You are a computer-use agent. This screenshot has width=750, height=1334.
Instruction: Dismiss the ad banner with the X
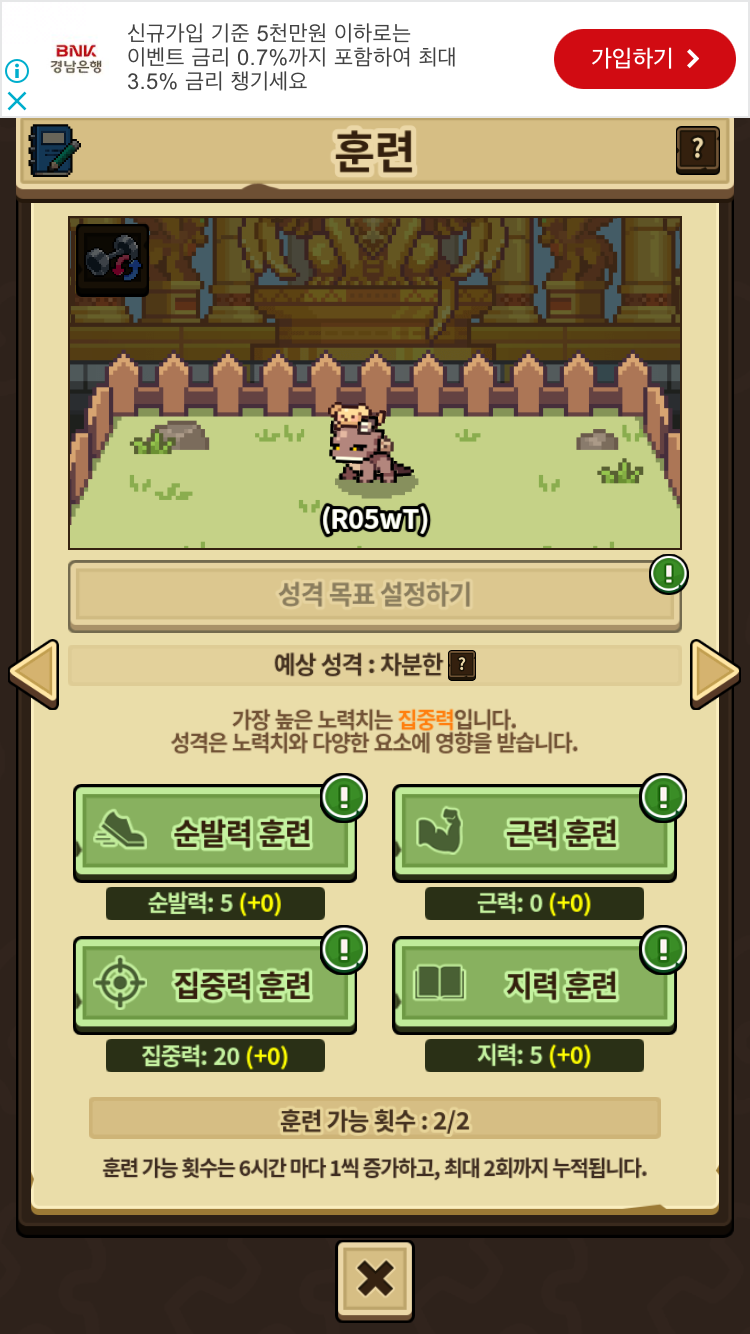(17, 101)
